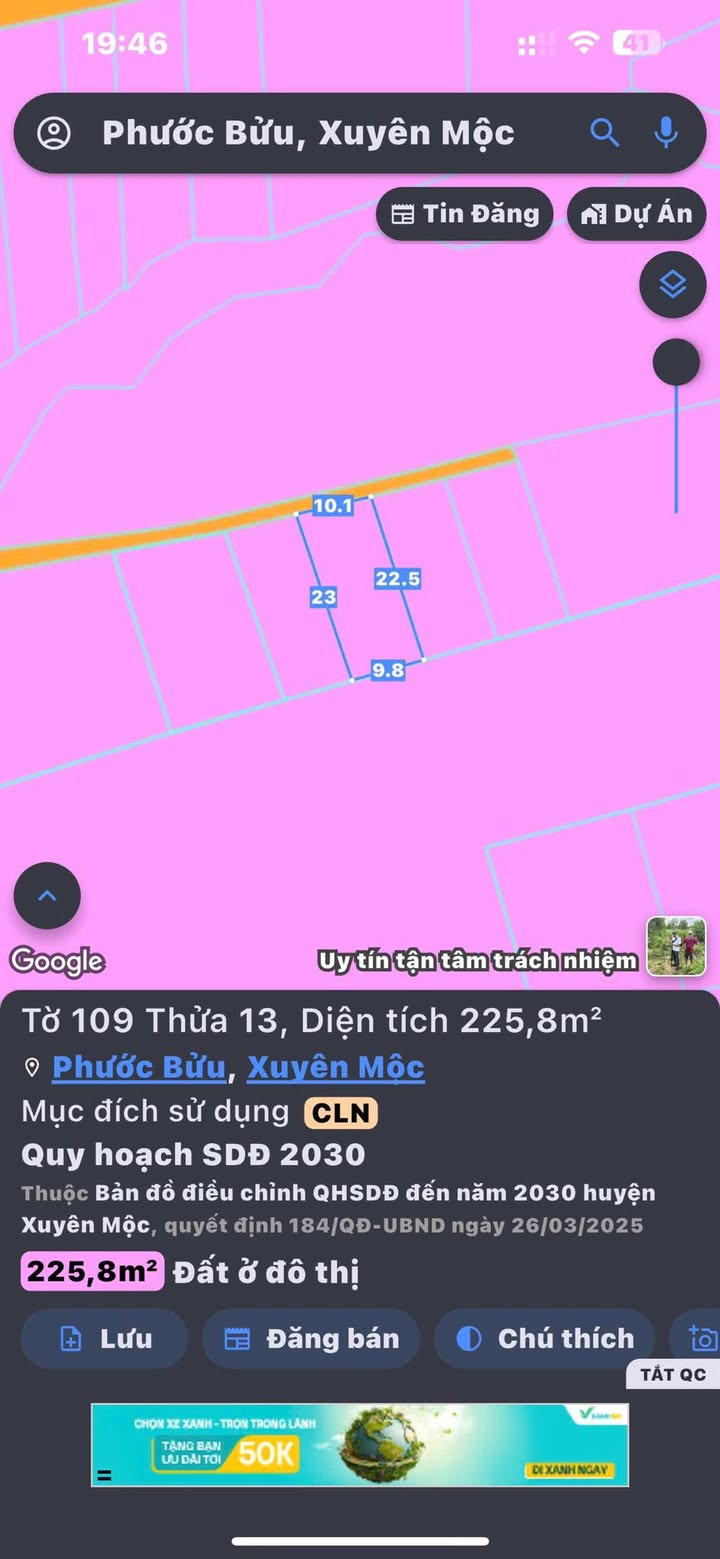Tap the search magnifier icon

tap(604, 133)
